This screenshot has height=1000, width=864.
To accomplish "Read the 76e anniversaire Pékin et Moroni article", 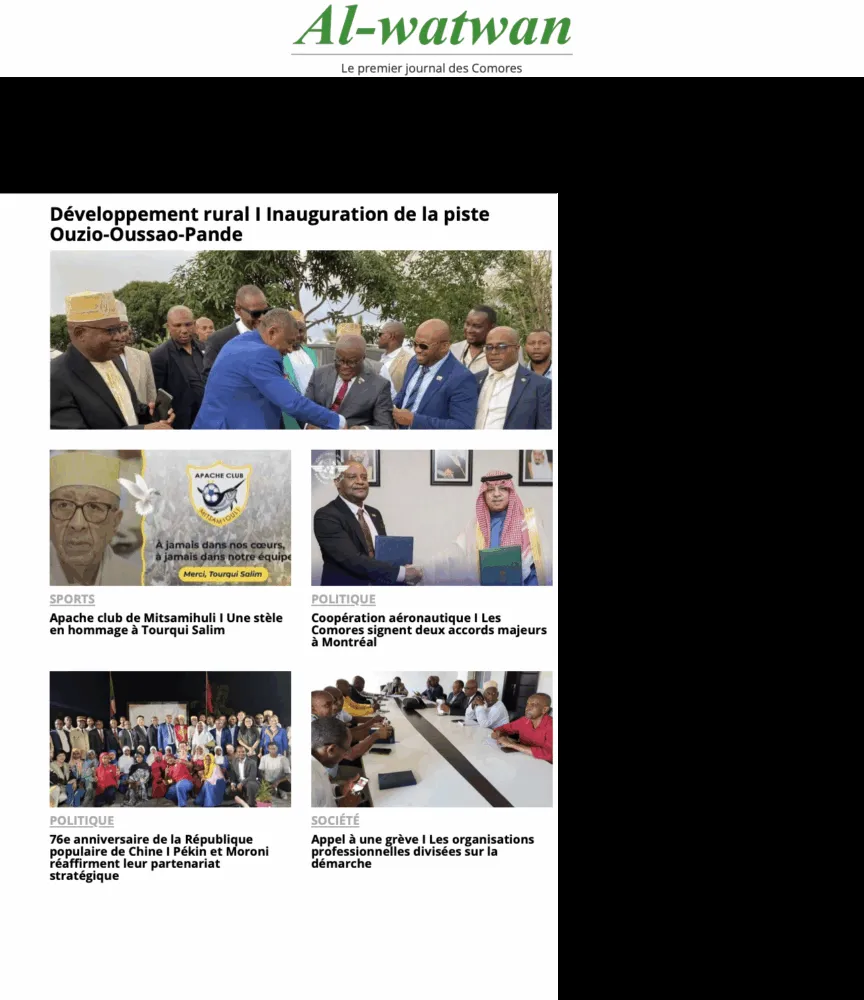I will 159,857.
